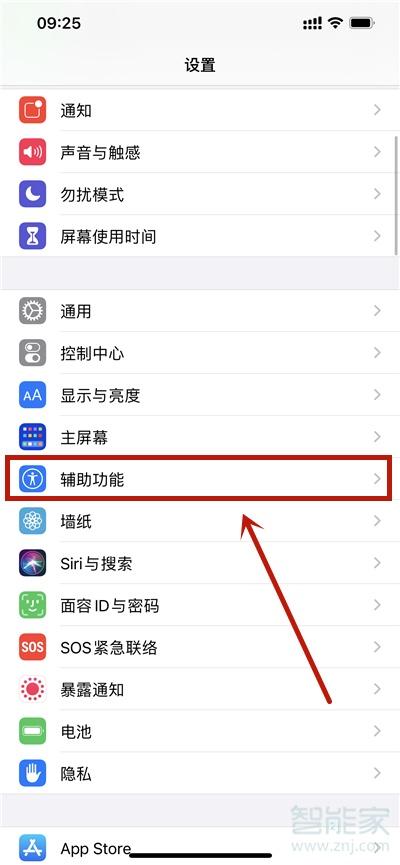Open 控制中心 settings
This screenshot has height=865, width=400.
point(200,353)
